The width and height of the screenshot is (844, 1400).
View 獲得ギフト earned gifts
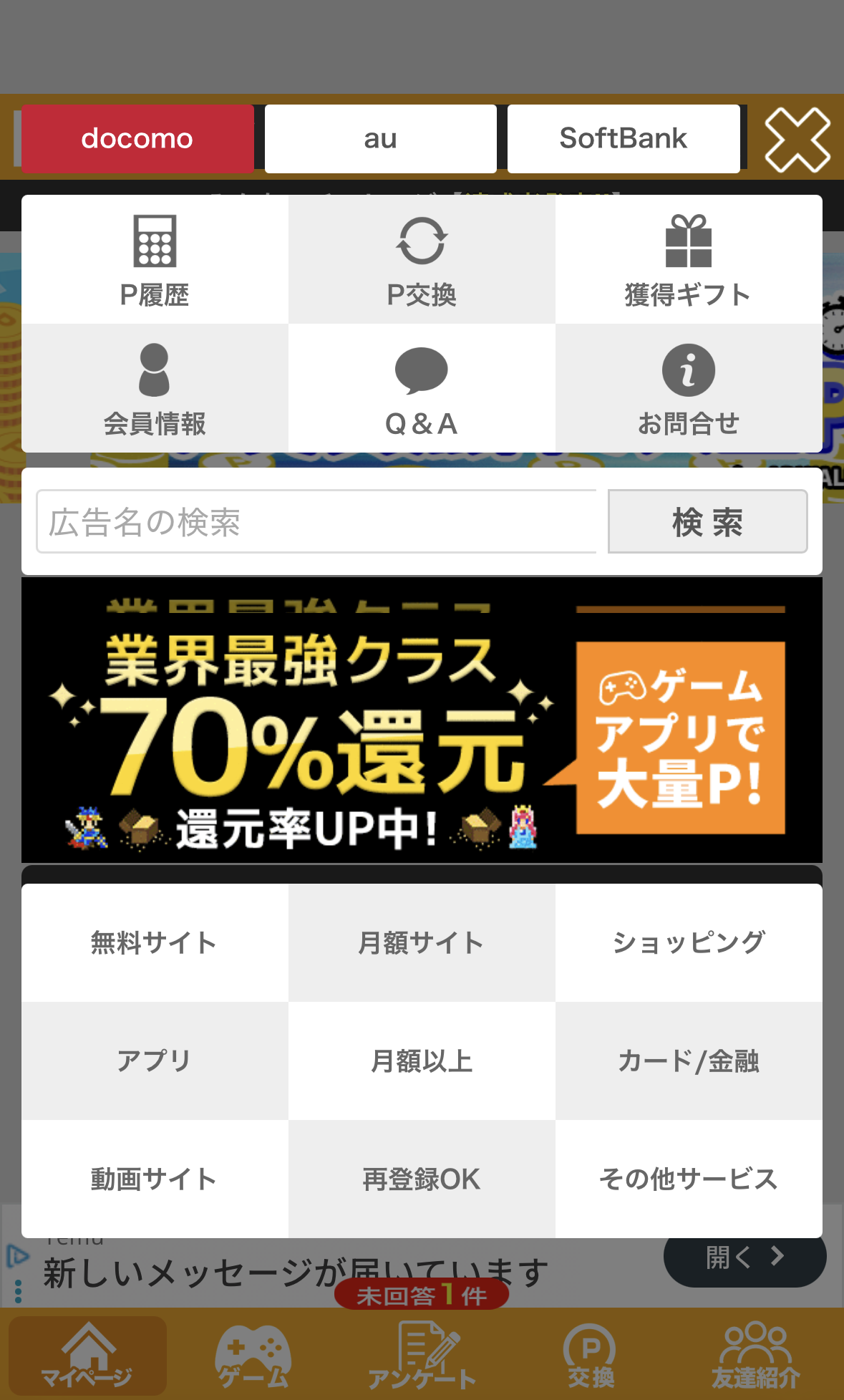[688, 260]
